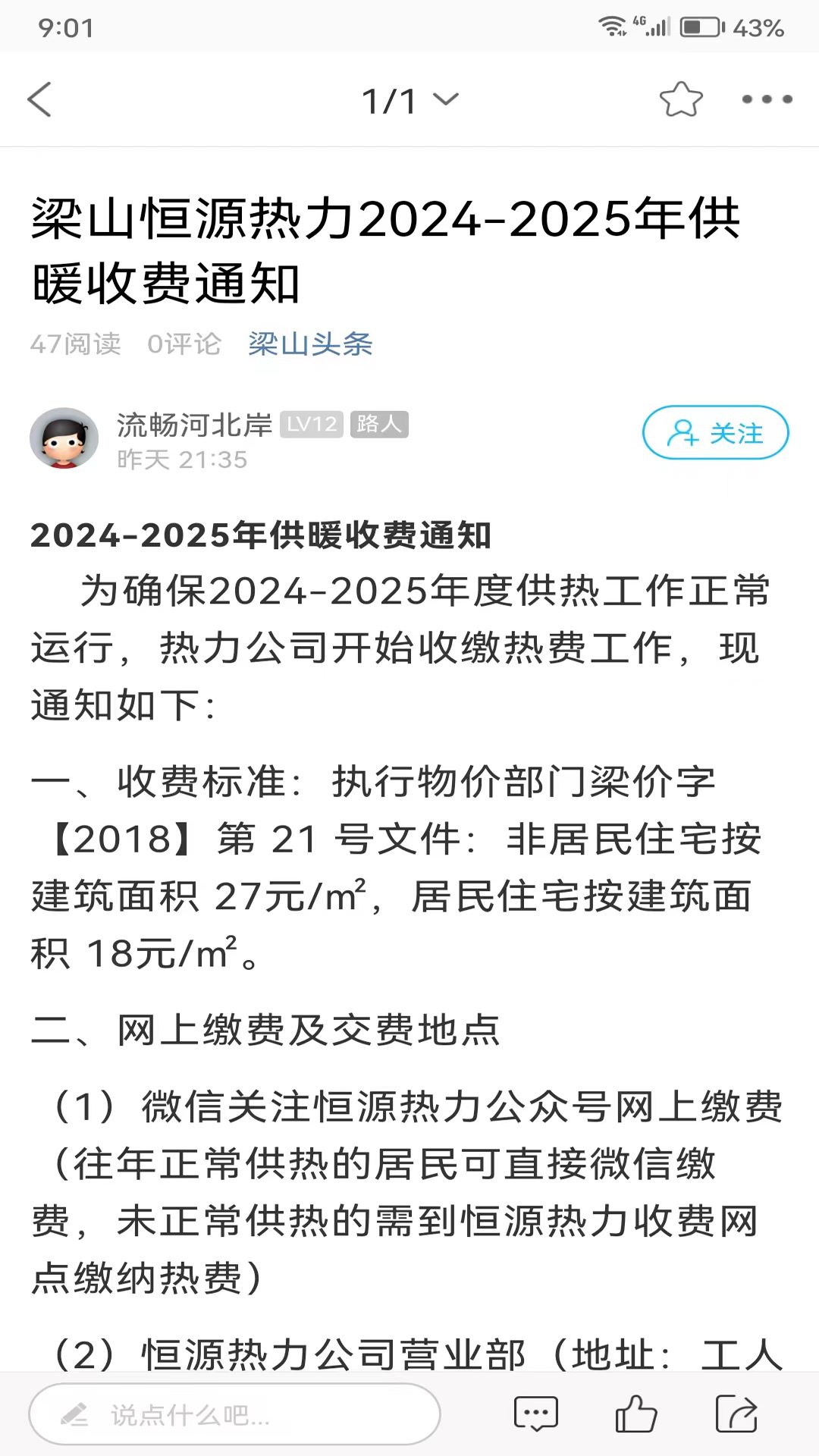Tap username 流畅河北岸 to view profile

point(192,425)
